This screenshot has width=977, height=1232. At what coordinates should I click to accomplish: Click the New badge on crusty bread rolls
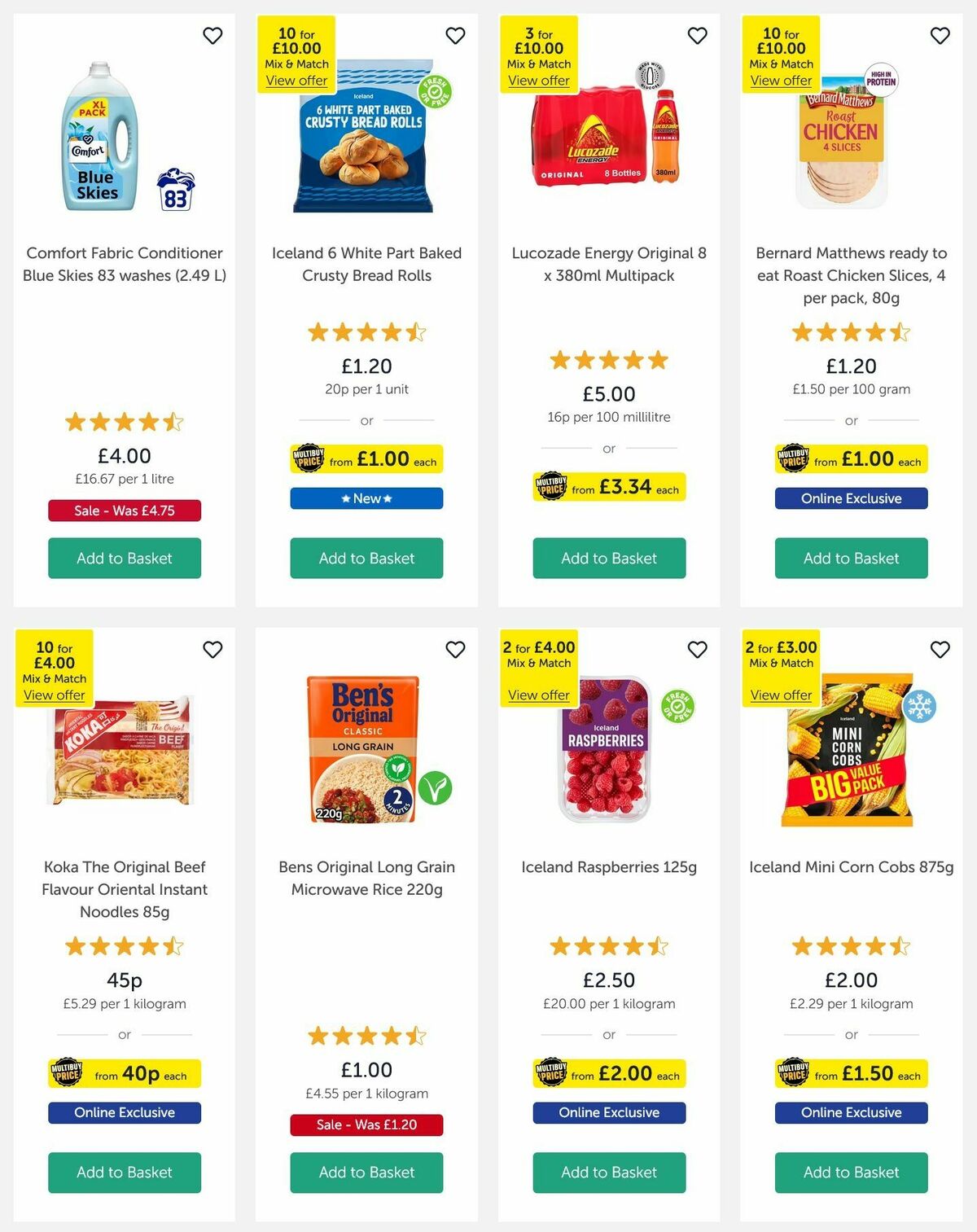point(366,498)
